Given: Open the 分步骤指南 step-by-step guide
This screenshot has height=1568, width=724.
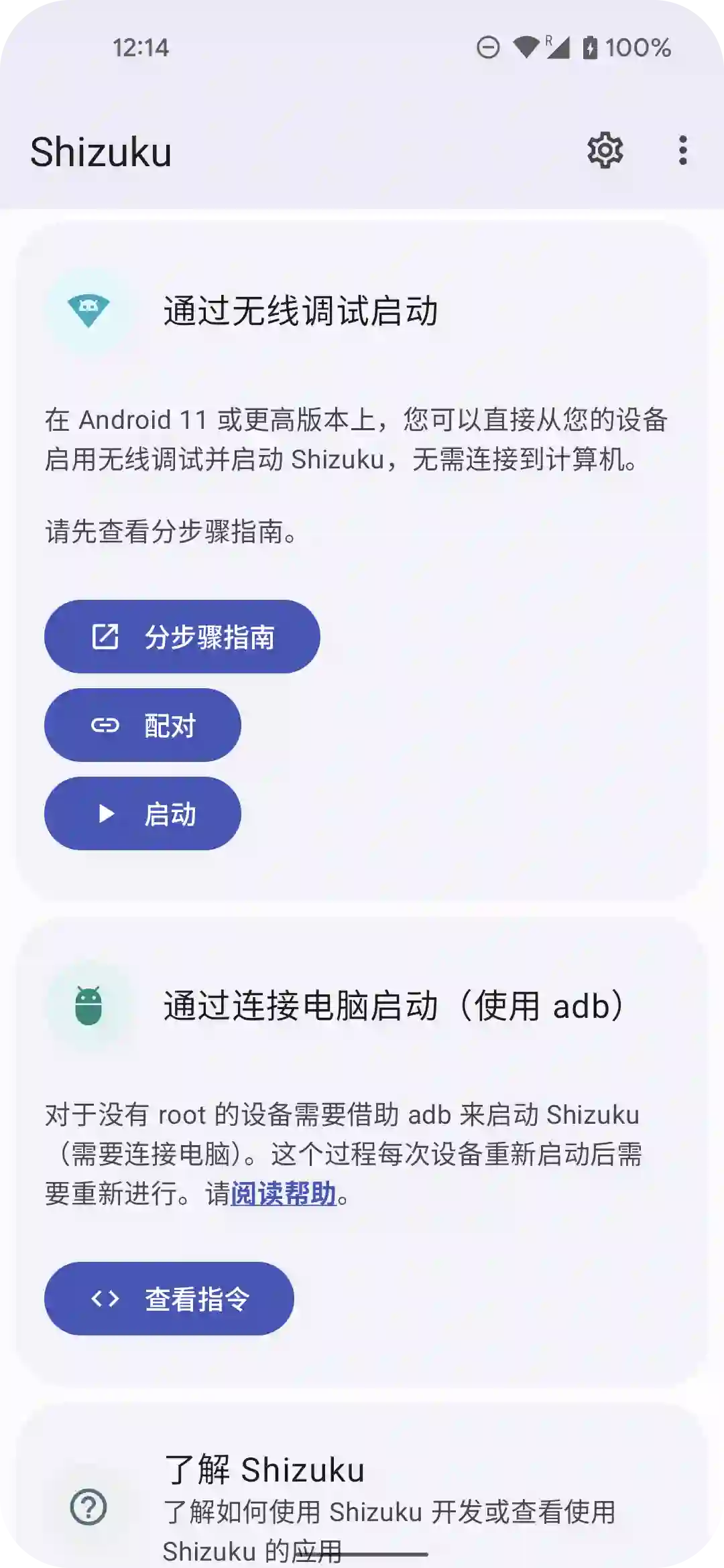Looking at the screenshot, I should [x=182, y=637].
